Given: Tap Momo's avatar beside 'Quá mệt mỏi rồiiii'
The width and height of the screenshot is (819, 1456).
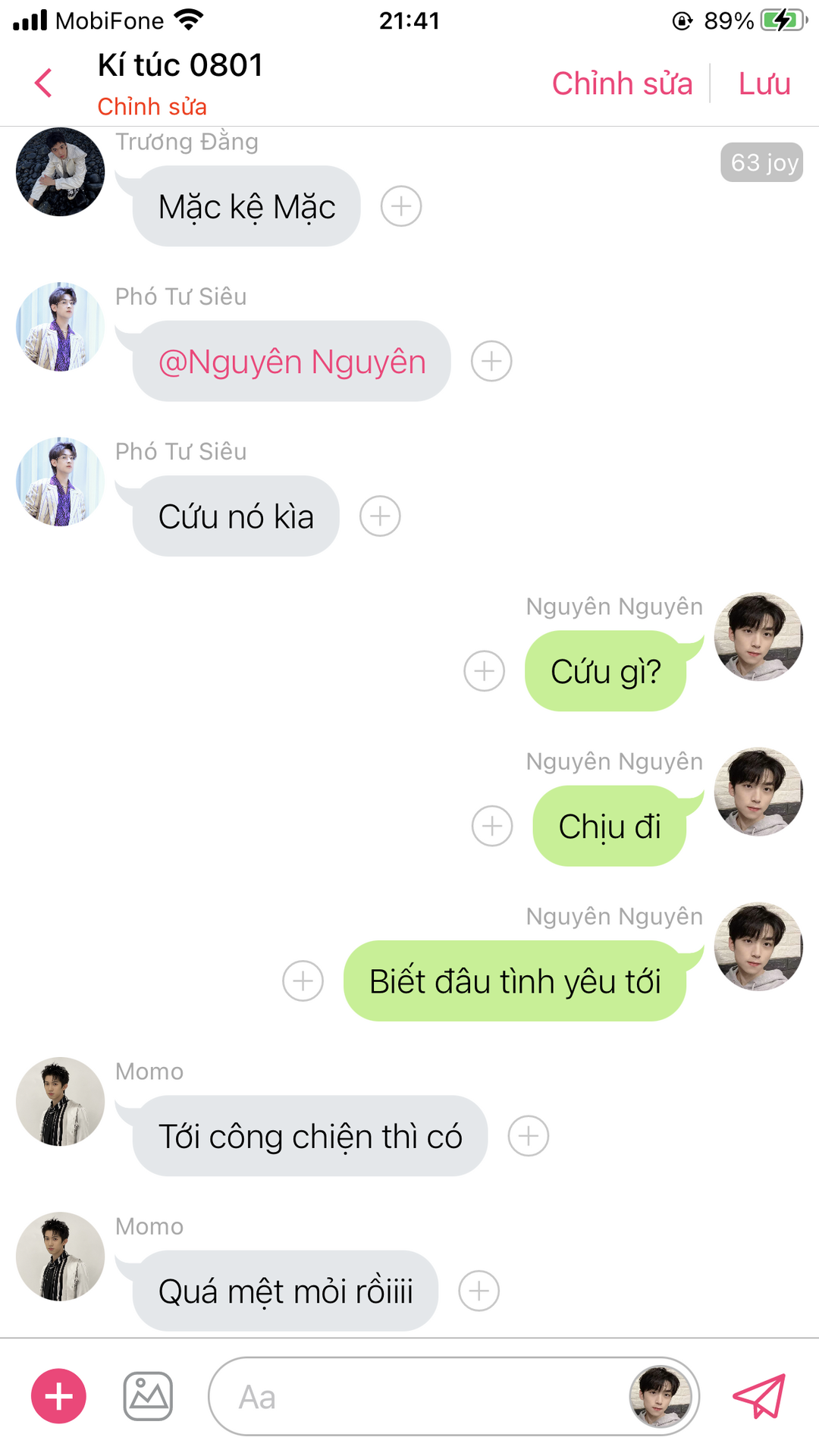Looking at the screenshot, I should pos(61,1257).
